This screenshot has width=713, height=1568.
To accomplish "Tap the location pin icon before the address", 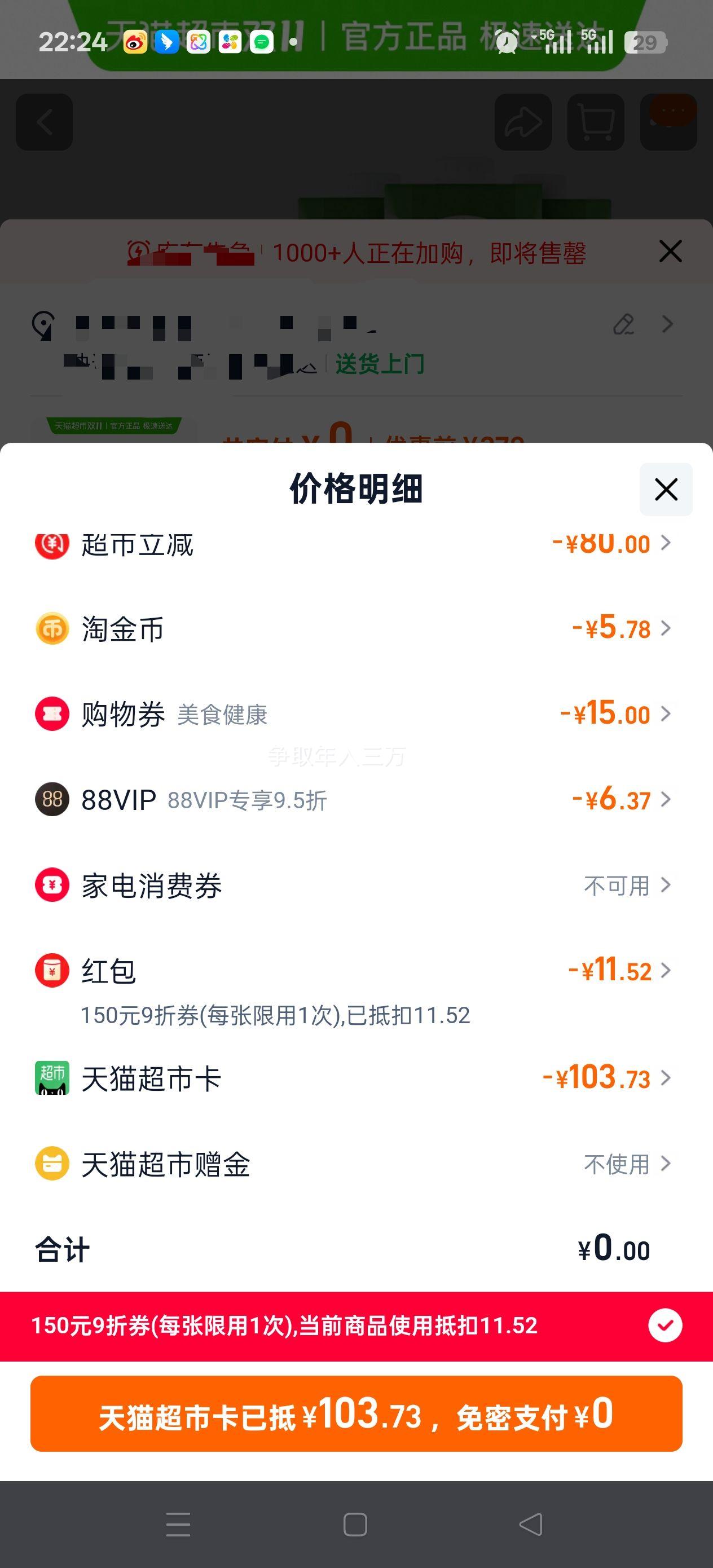I will pyautogui.click(x=41, y=324).
